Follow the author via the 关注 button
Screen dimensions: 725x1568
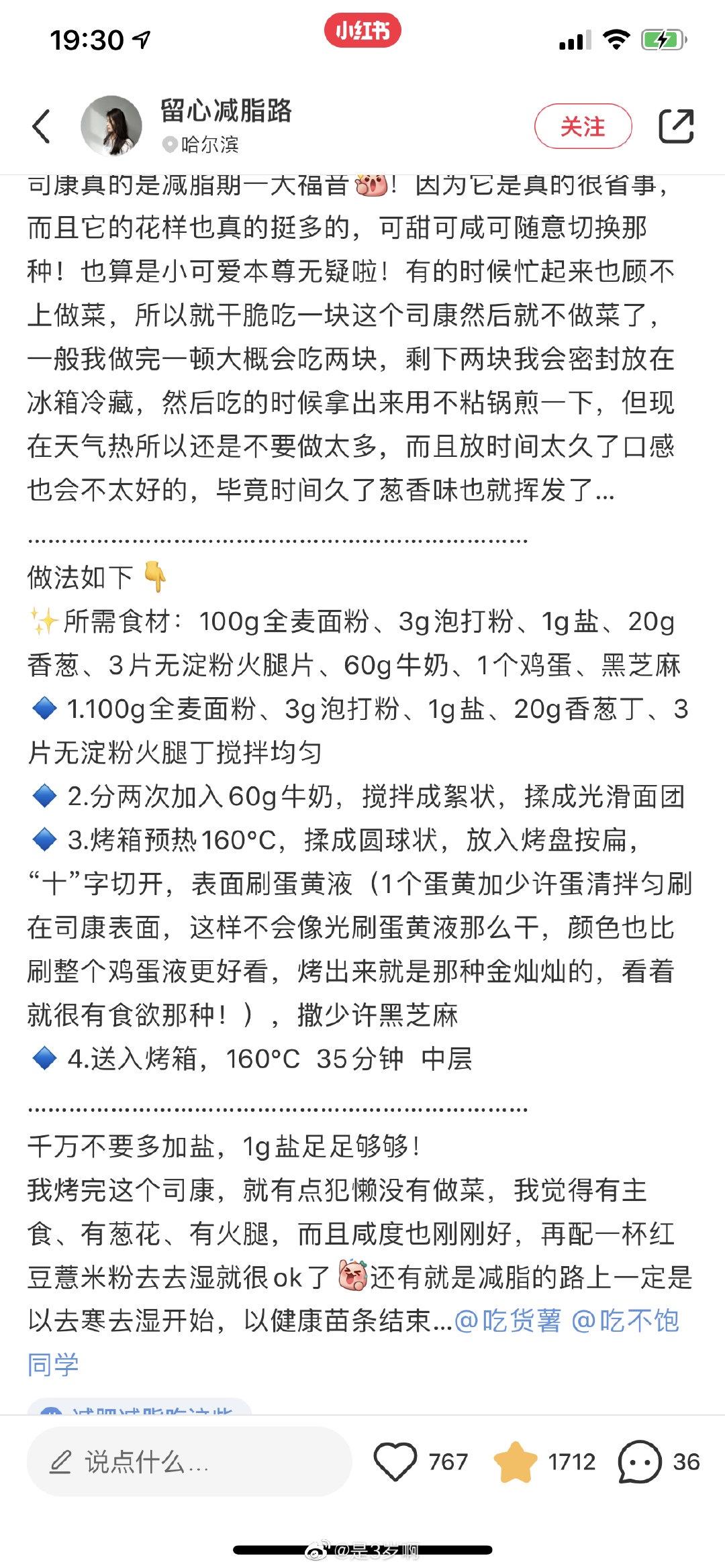pos(585,124)
